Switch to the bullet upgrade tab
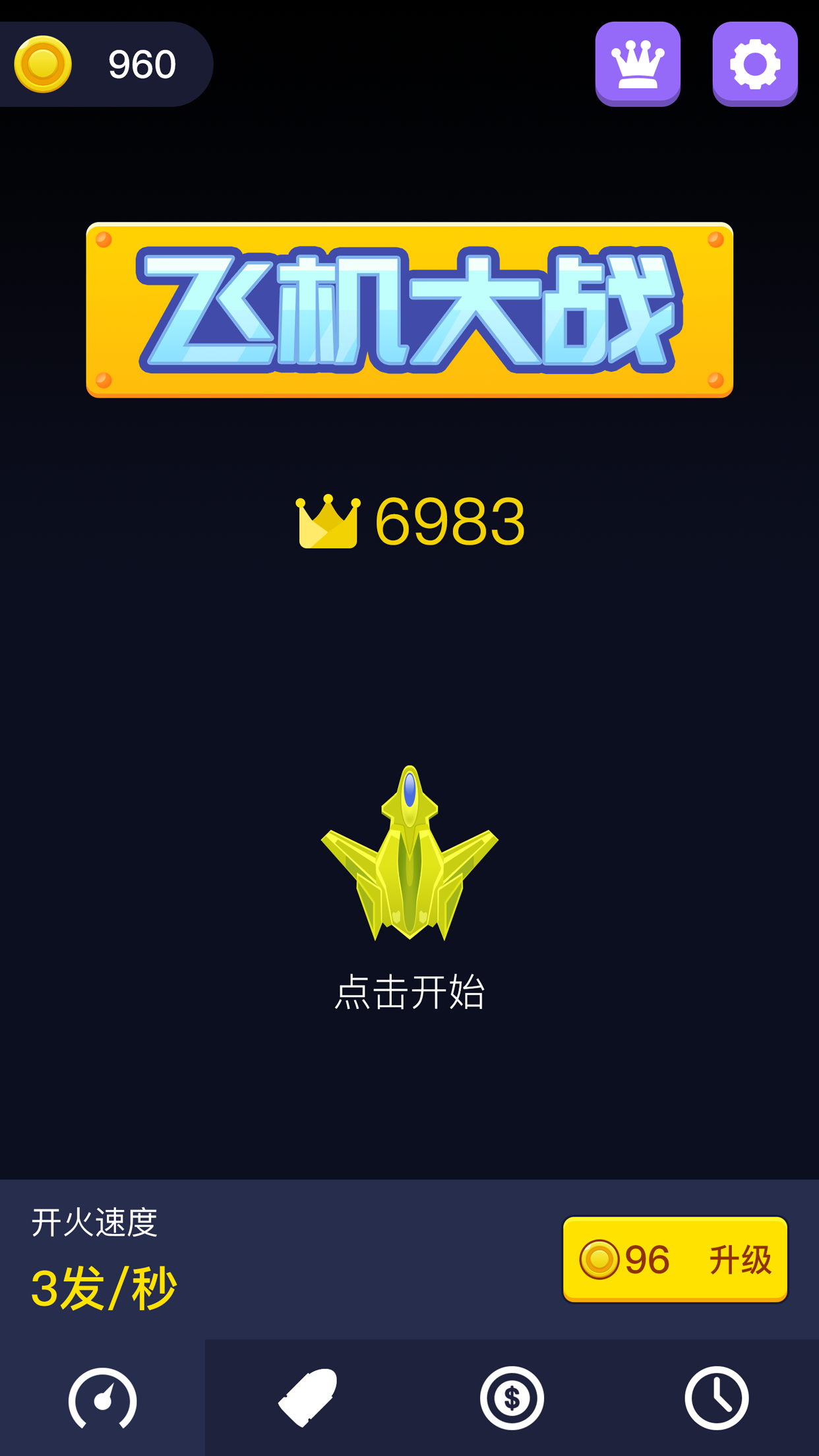819x1456 pixels. (x=307, y=1398)
